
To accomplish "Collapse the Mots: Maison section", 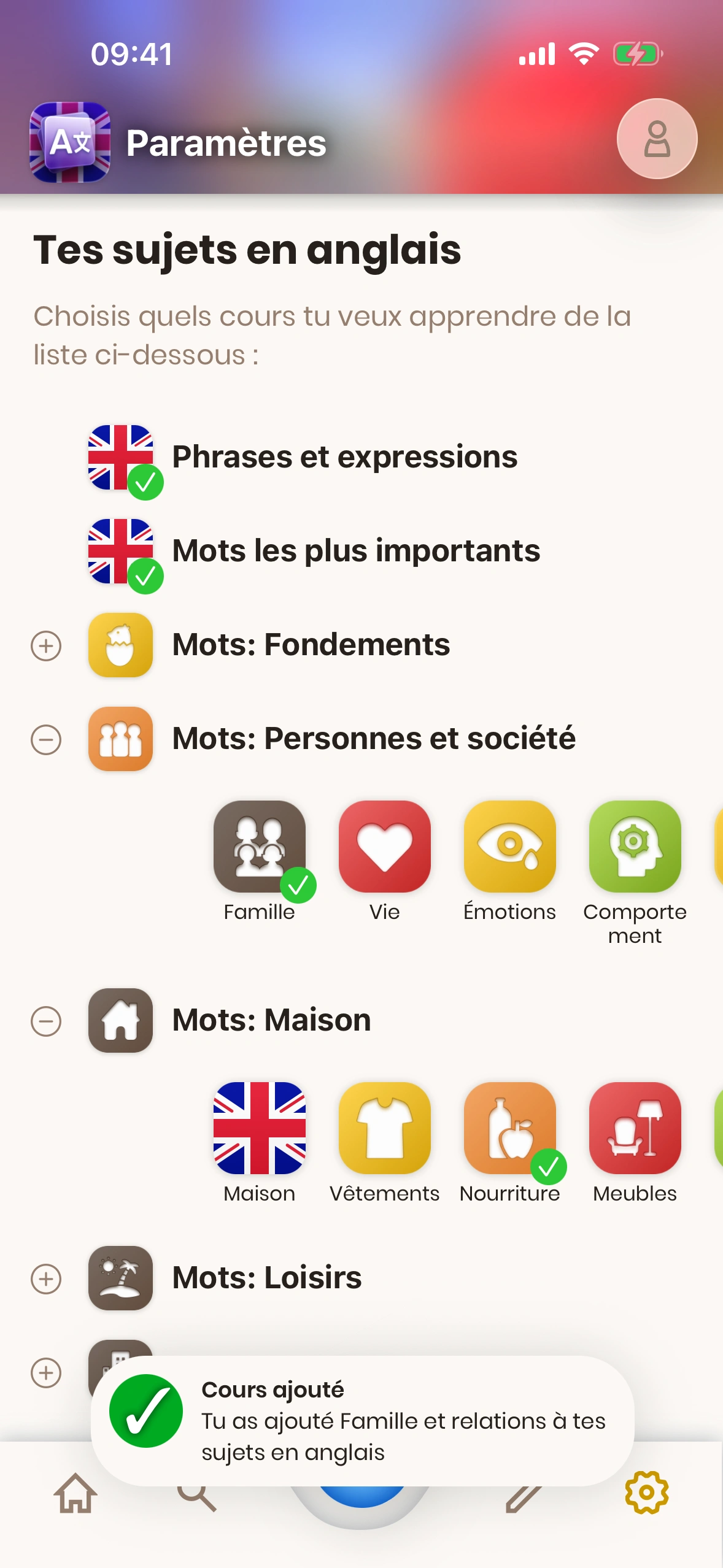I will pyautogui.click(x=46, y=1021).
